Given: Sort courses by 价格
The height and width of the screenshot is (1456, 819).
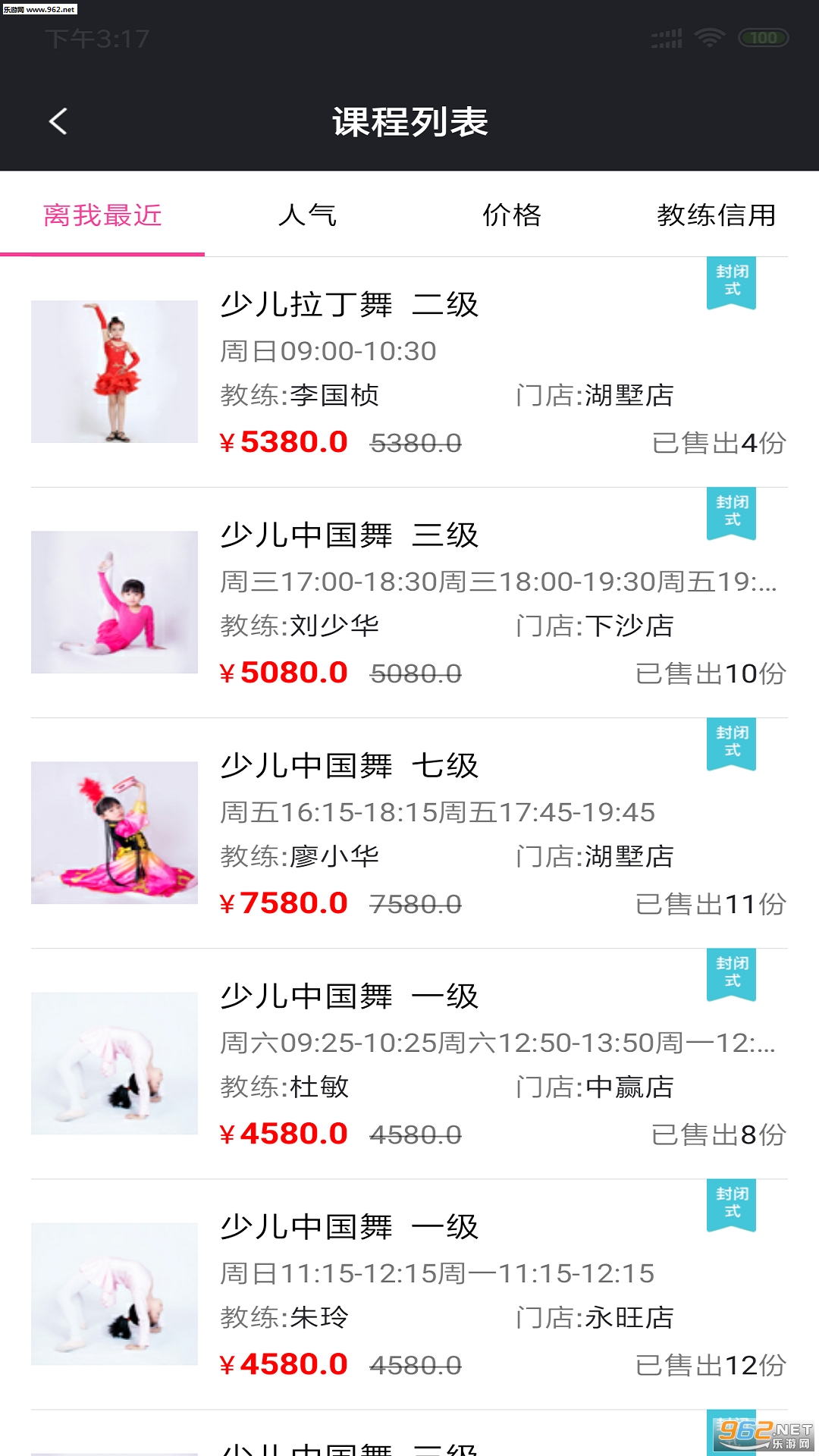Looking at the screenshot, I should tap(512, 215).
